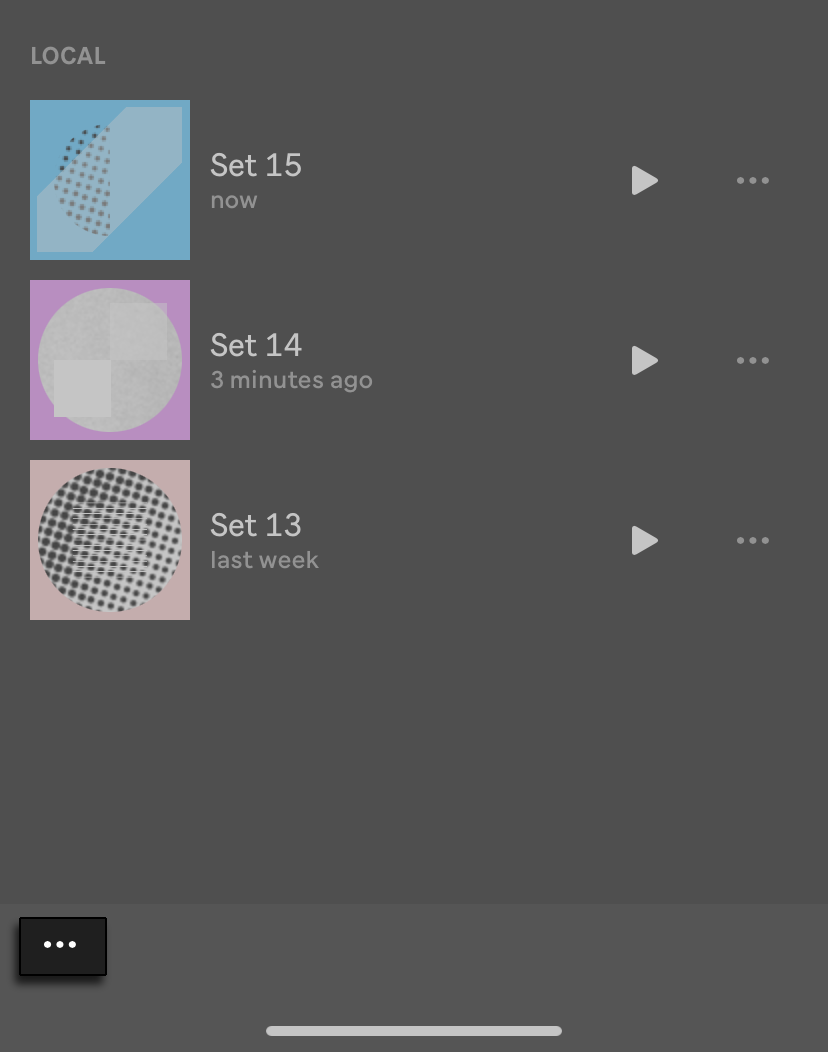
Task: Select the Set 15 title to open it
Action: coord(256,165)
